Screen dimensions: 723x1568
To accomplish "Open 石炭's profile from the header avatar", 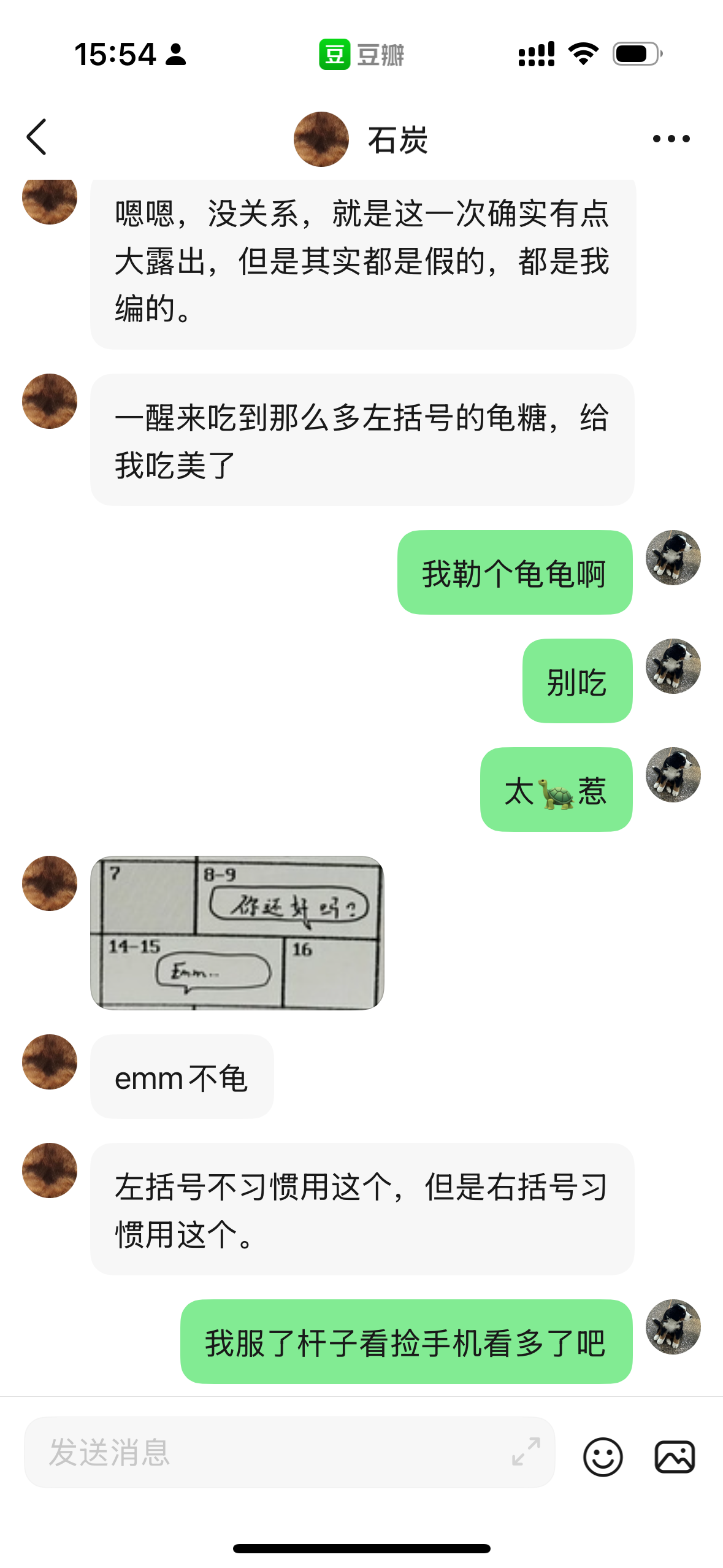I will pyautogui.click(x=321, y=139).
